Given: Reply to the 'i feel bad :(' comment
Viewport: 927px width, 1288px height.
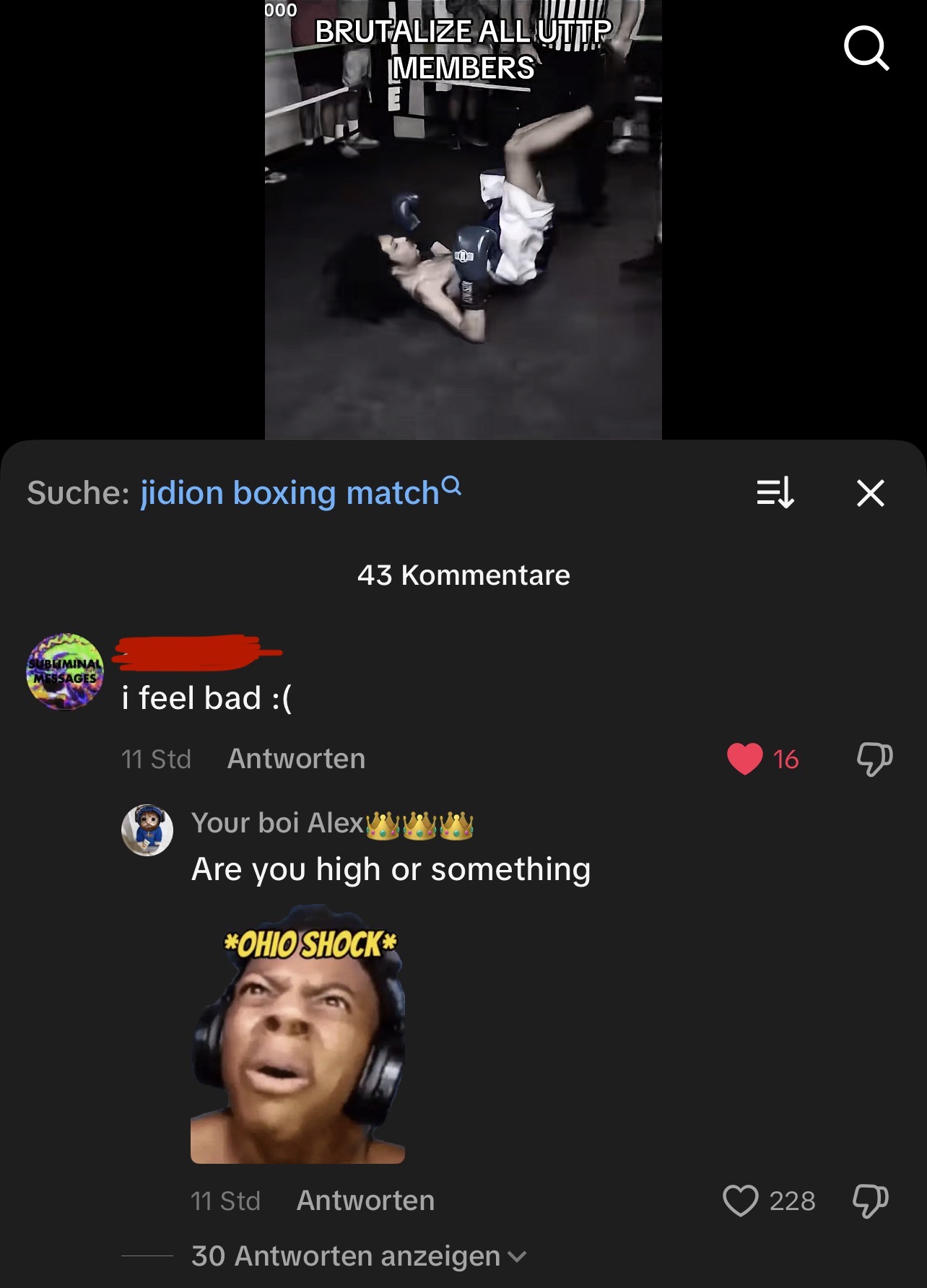Looking at the screenshot, I should (x=296, y=759).
